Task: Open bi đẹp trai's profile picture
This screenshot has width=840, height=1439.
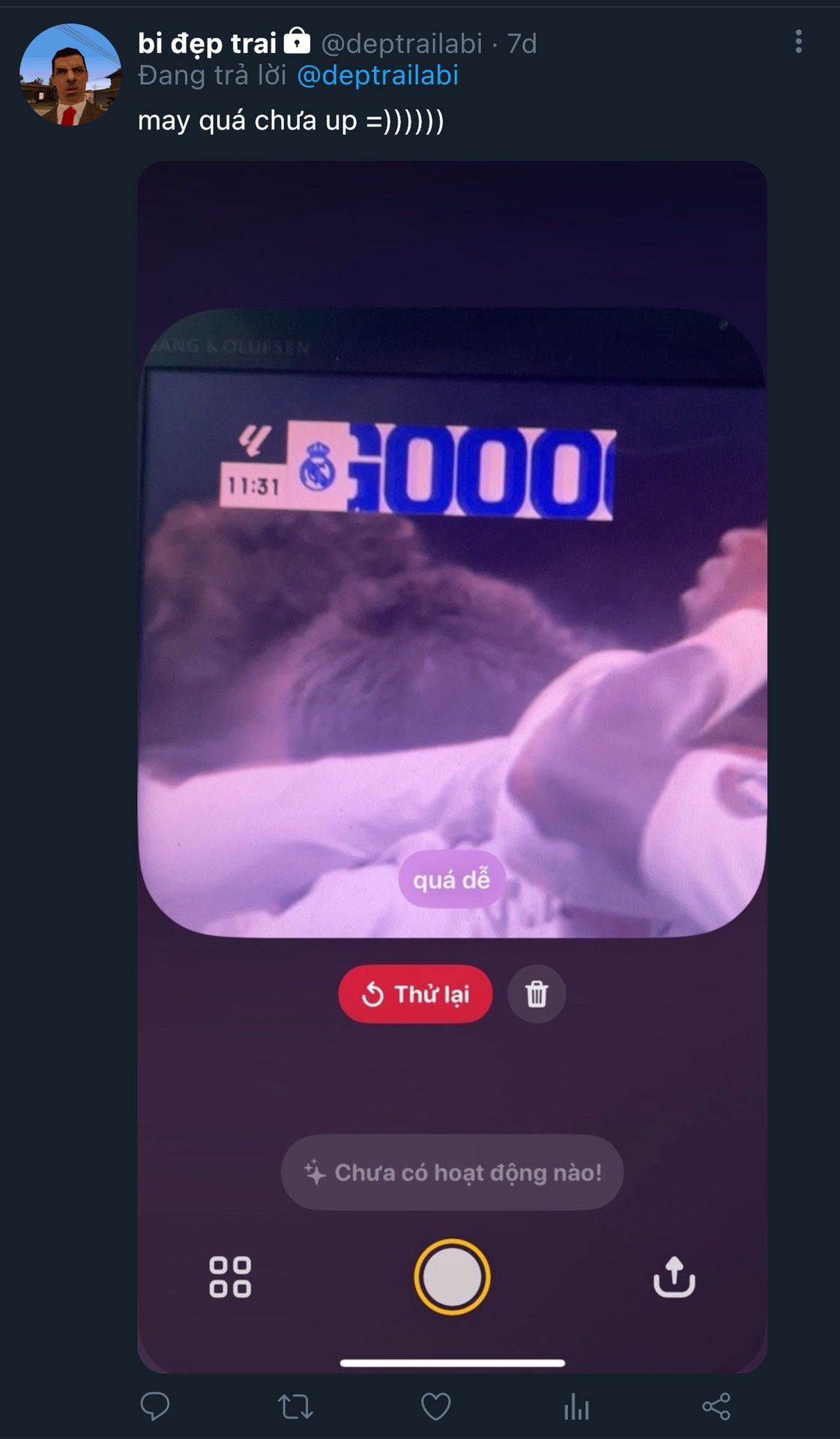Action: click(70, 74)
